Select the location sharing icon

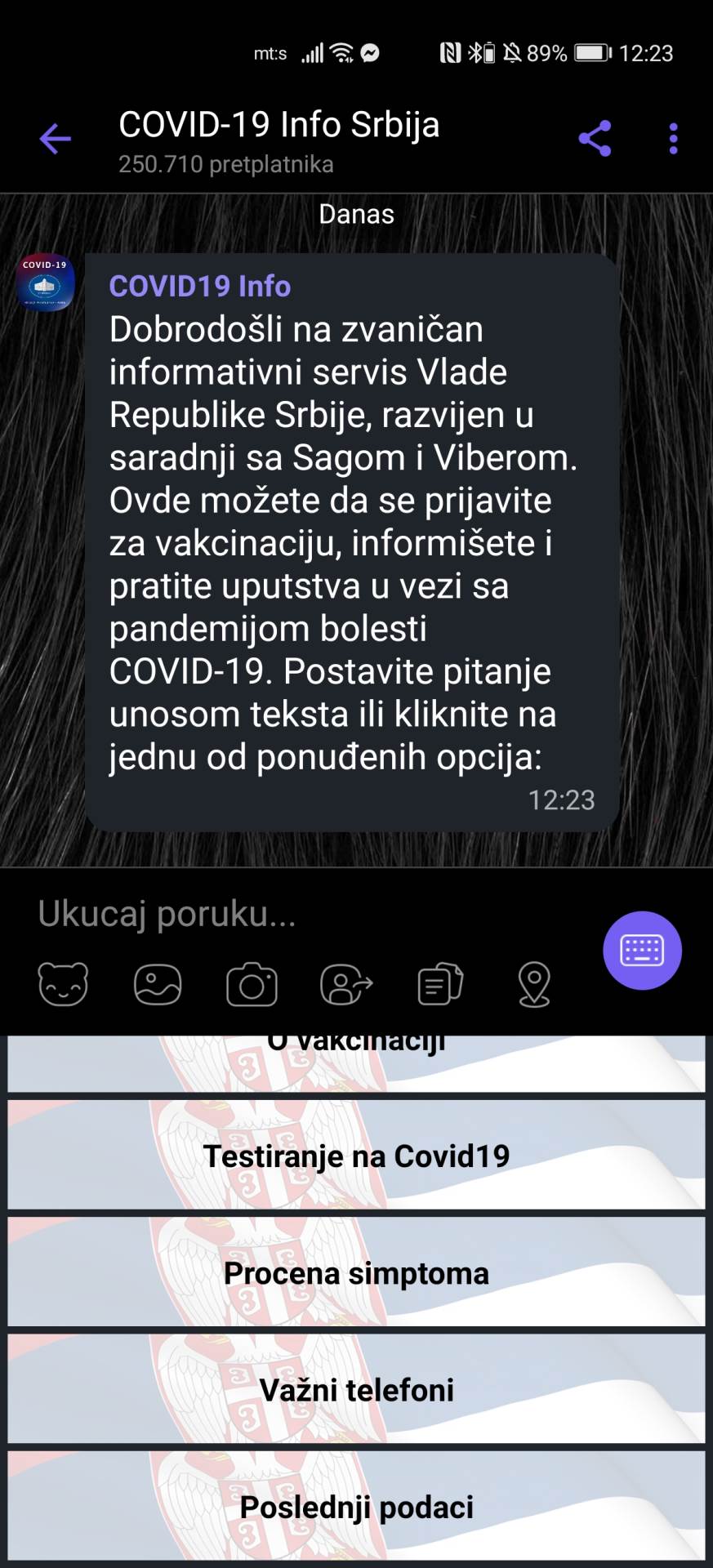536,983
